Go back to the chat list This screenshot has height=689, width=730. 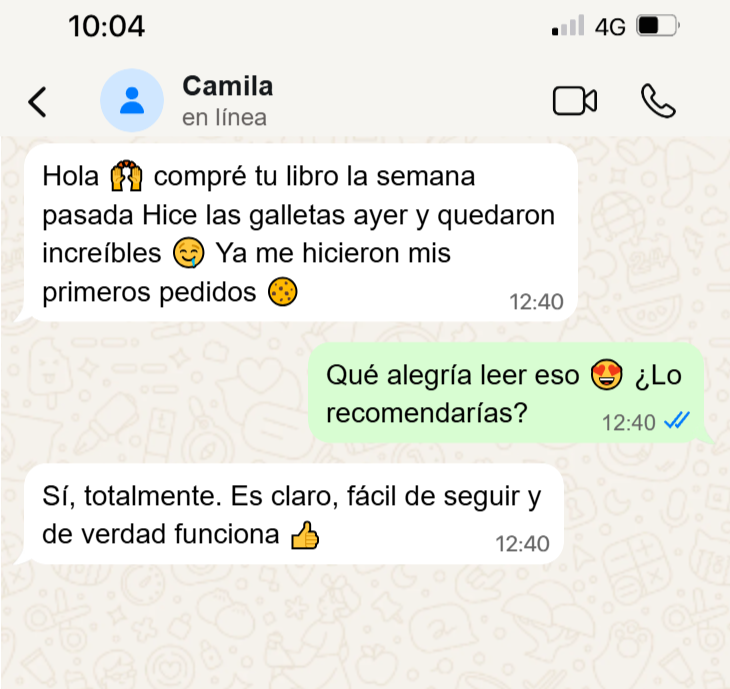(38, 101)
